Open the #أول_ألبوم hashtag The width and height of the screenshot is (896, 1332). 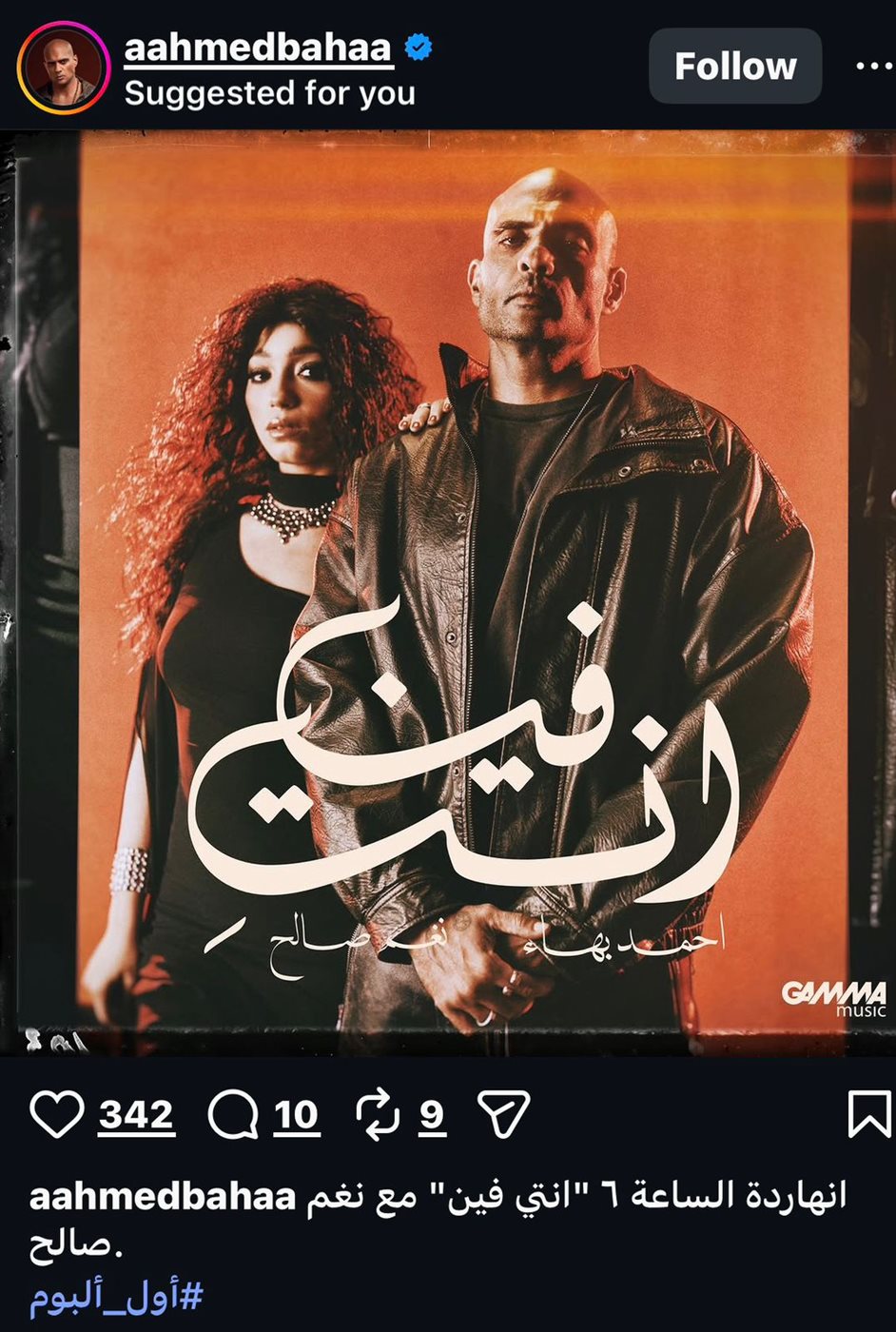116,1296
